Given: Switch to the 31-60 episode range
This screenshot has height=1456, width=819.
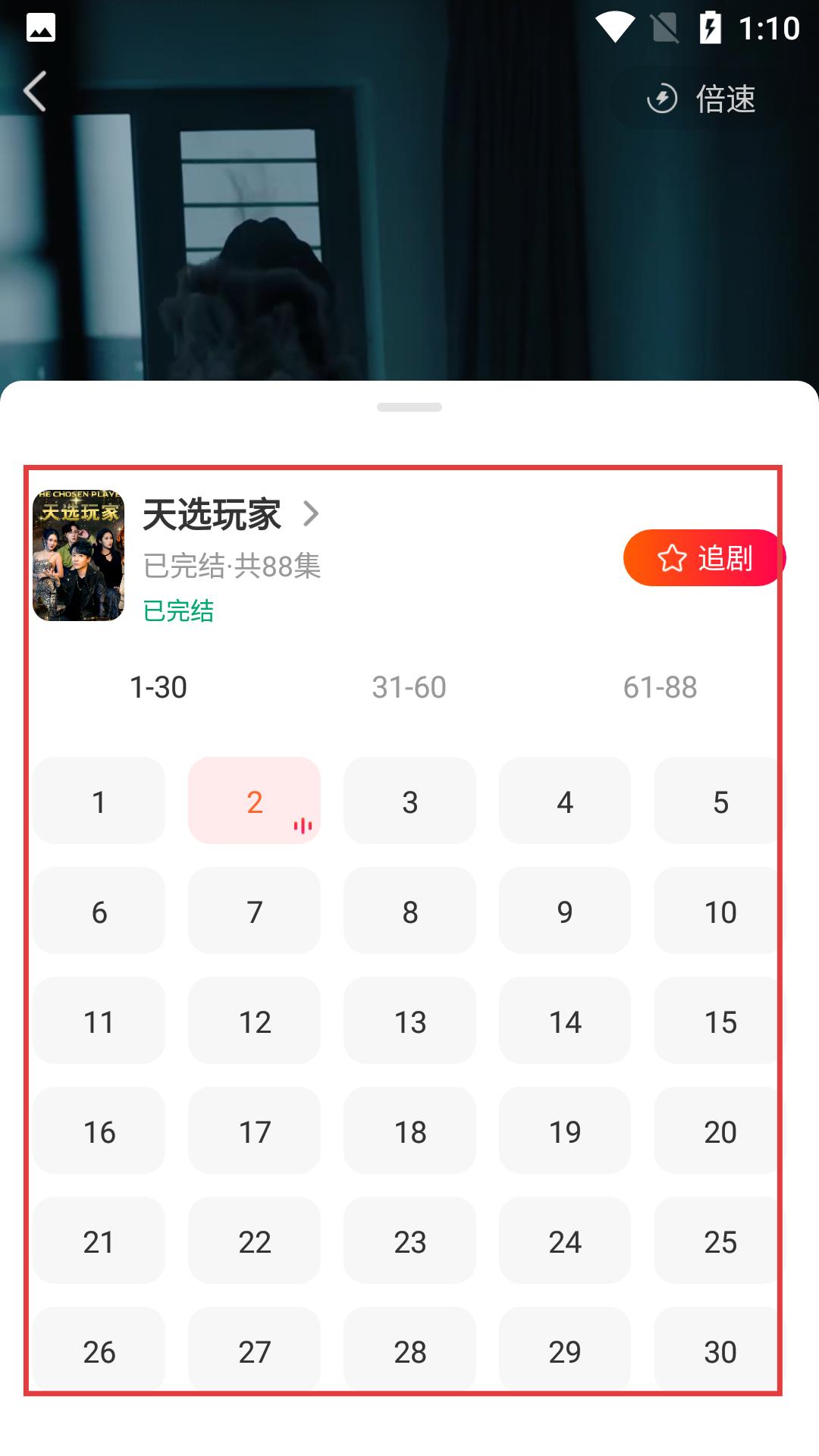Looking at the screenshot, I should 409,687.
